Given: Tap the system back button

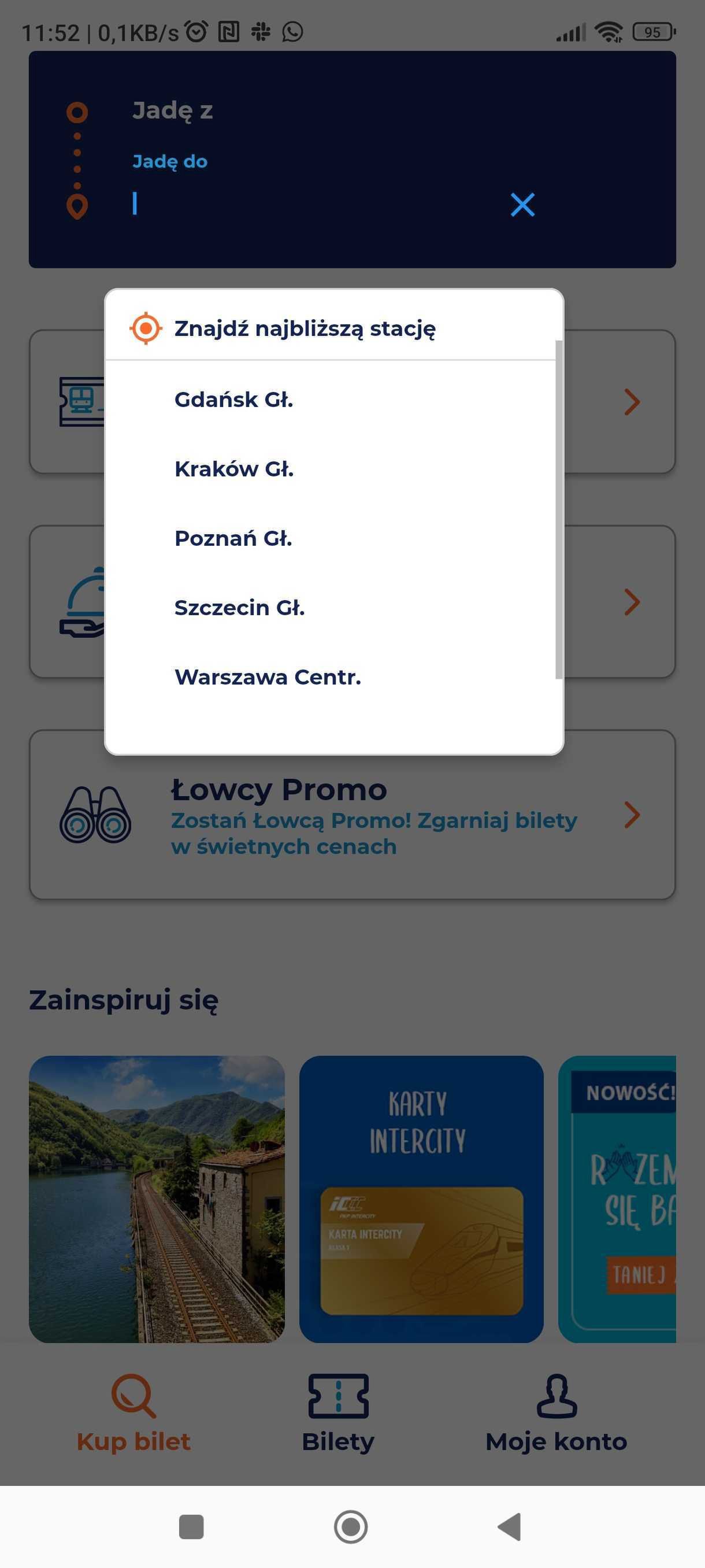Looking at the screenshot, I should (510, 1526).
